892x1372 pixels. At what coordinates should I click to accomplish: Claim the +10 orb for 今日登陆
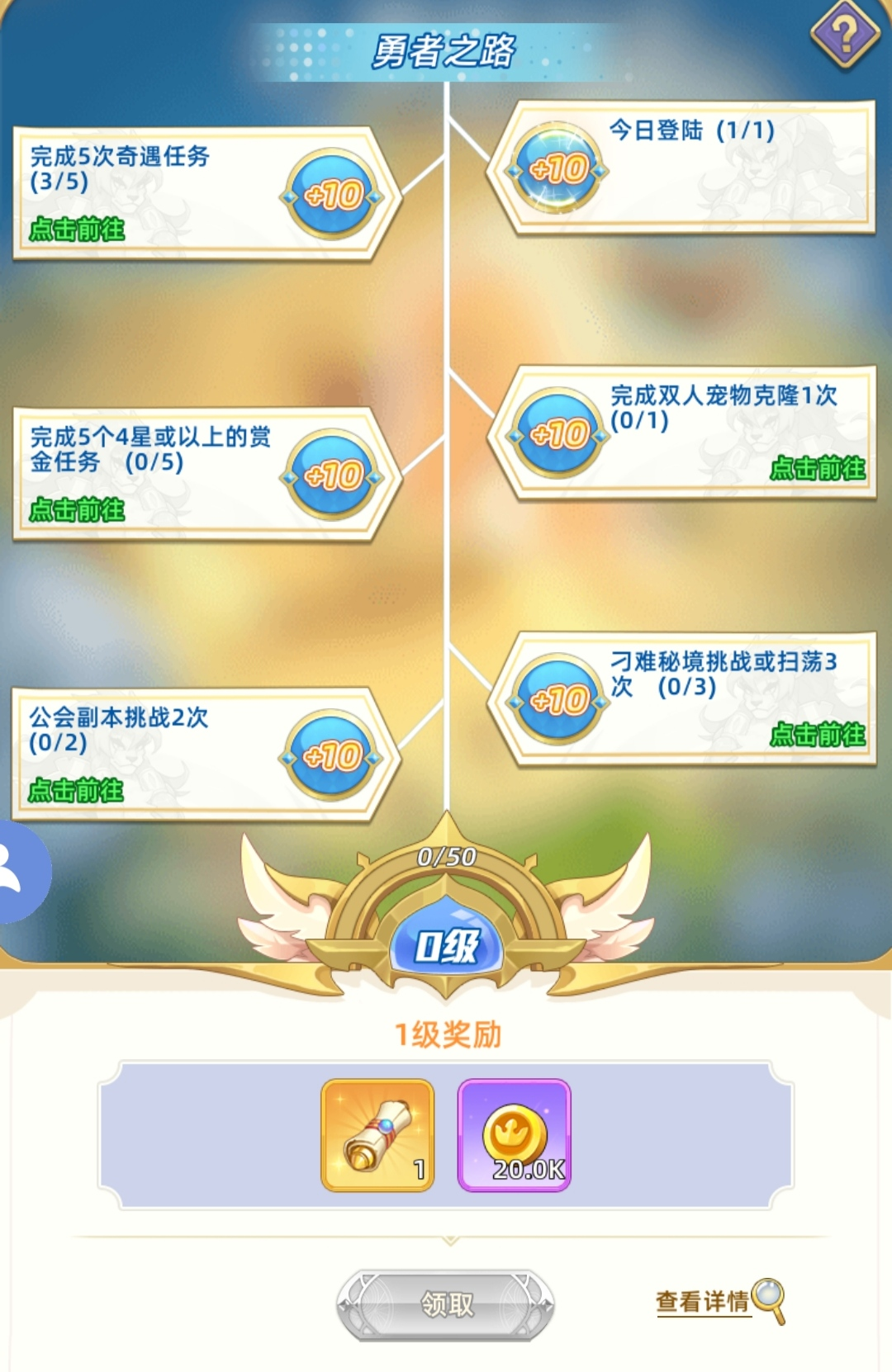point(557,168)
